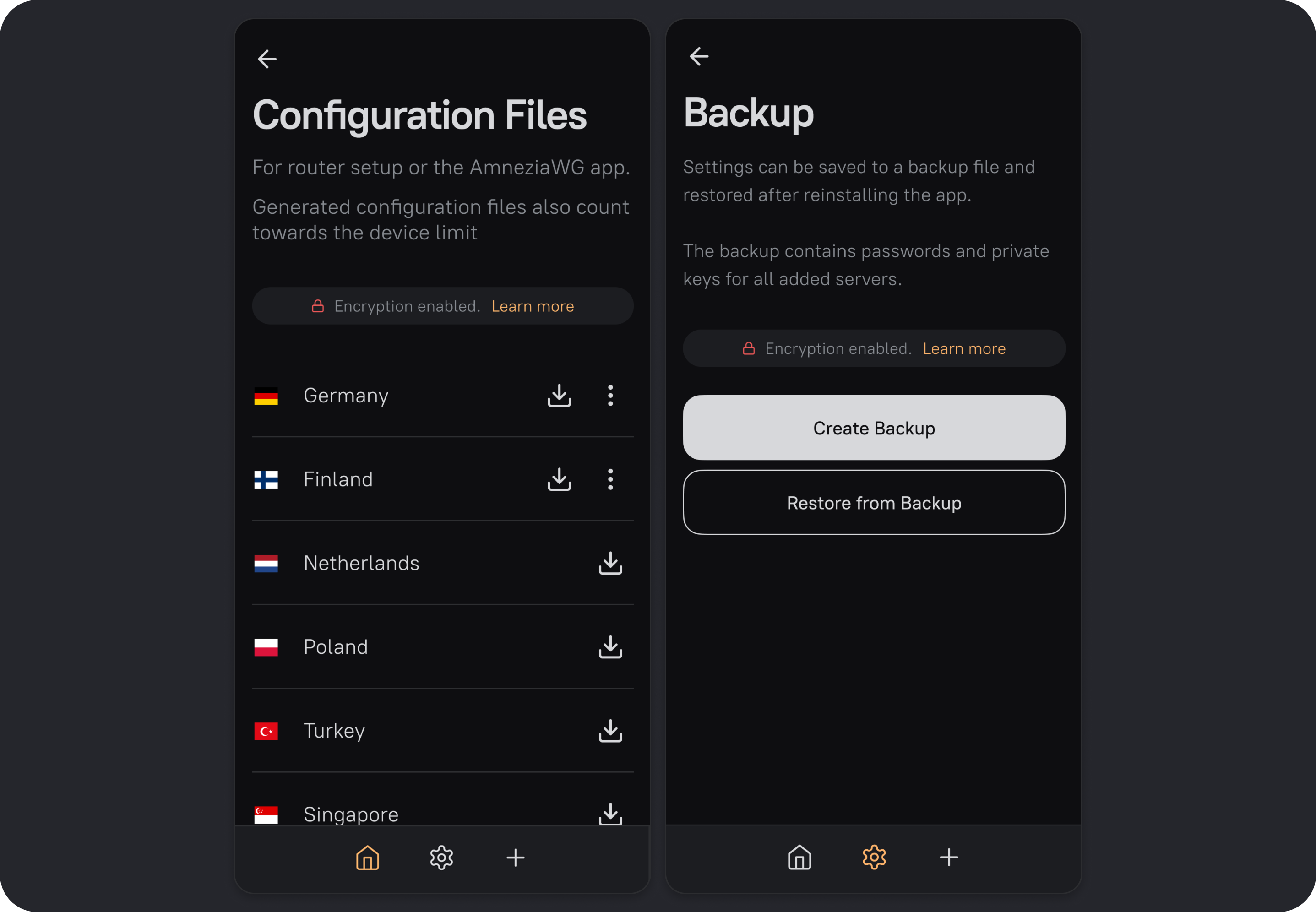Viewport: 1316px width, 912px height.
Task: Tap the plus tab on Configuration Files screen
Action: click(x=516, y=858)
